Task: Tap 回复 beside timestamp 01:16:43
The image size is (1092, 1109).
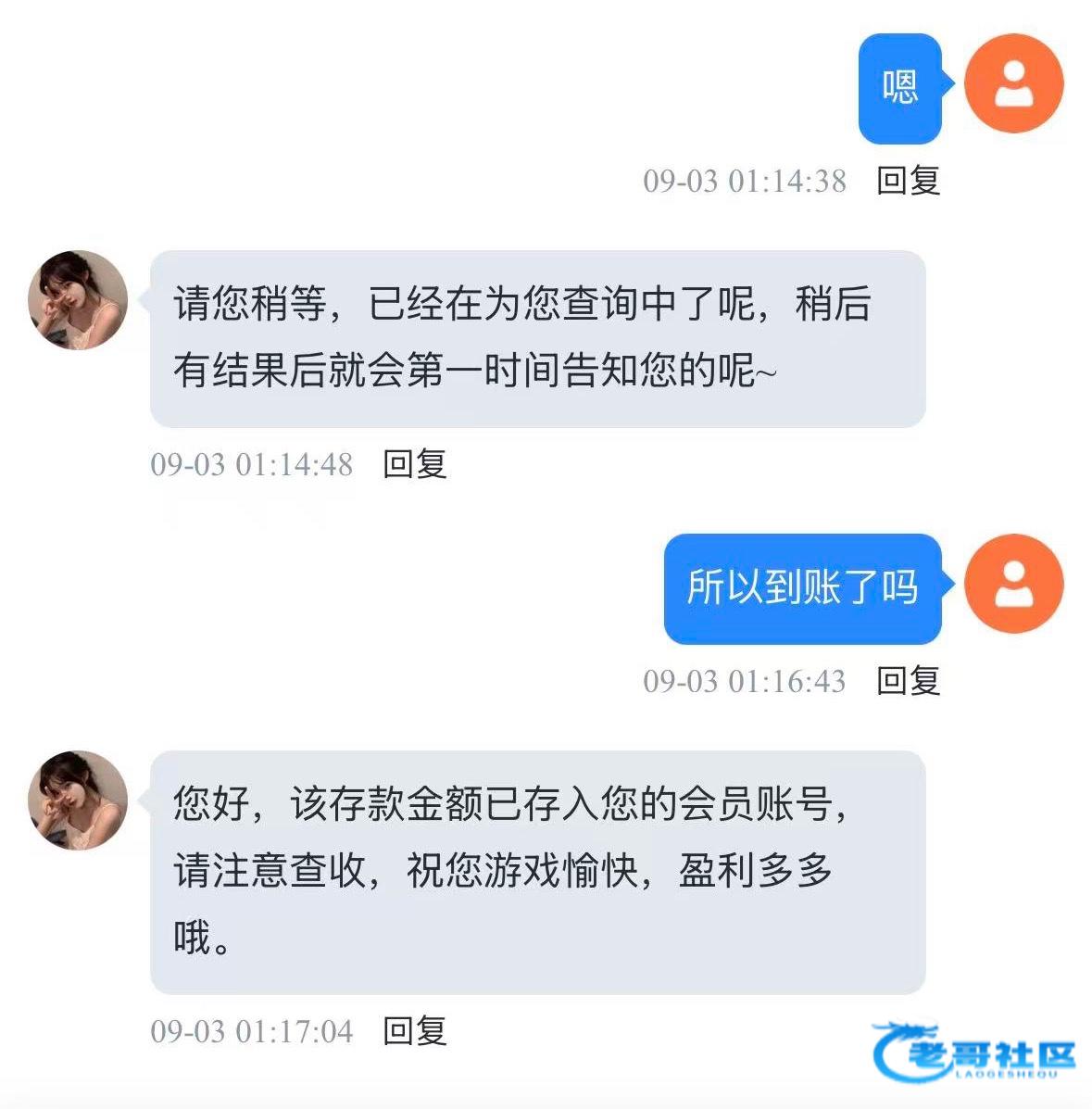Action: [908, 681]
